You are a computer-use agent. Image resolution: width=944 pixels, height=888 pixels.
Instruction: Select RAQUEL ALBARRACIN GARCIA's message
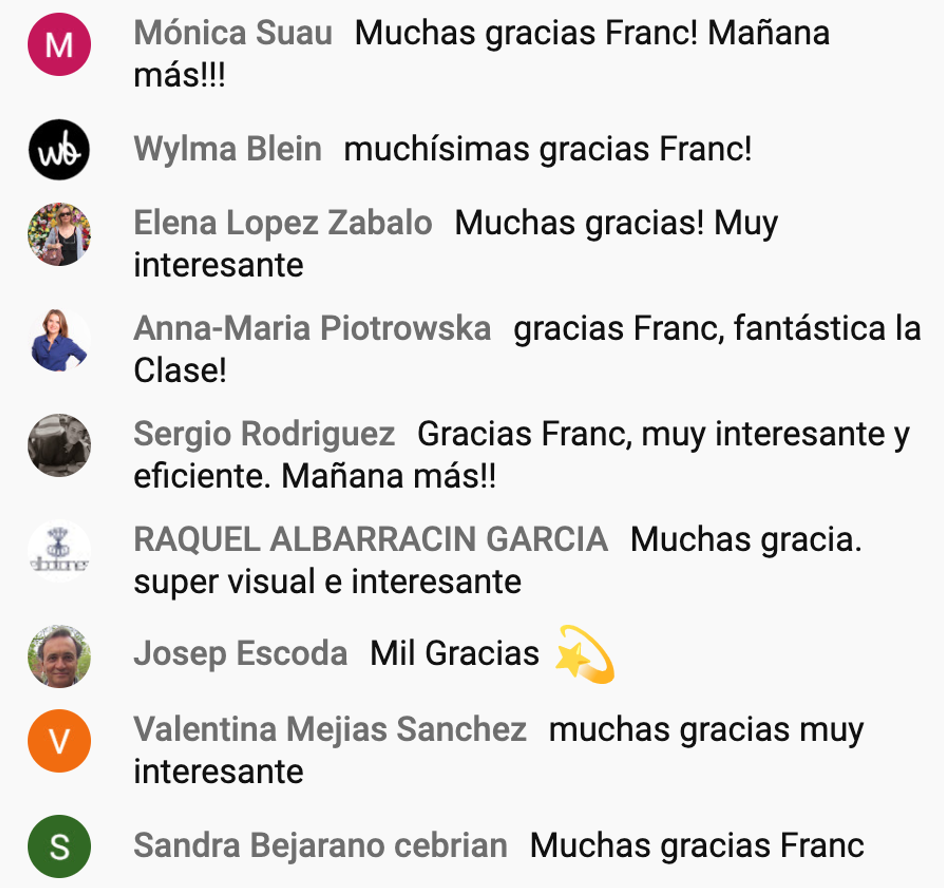[x=745, y=540]
